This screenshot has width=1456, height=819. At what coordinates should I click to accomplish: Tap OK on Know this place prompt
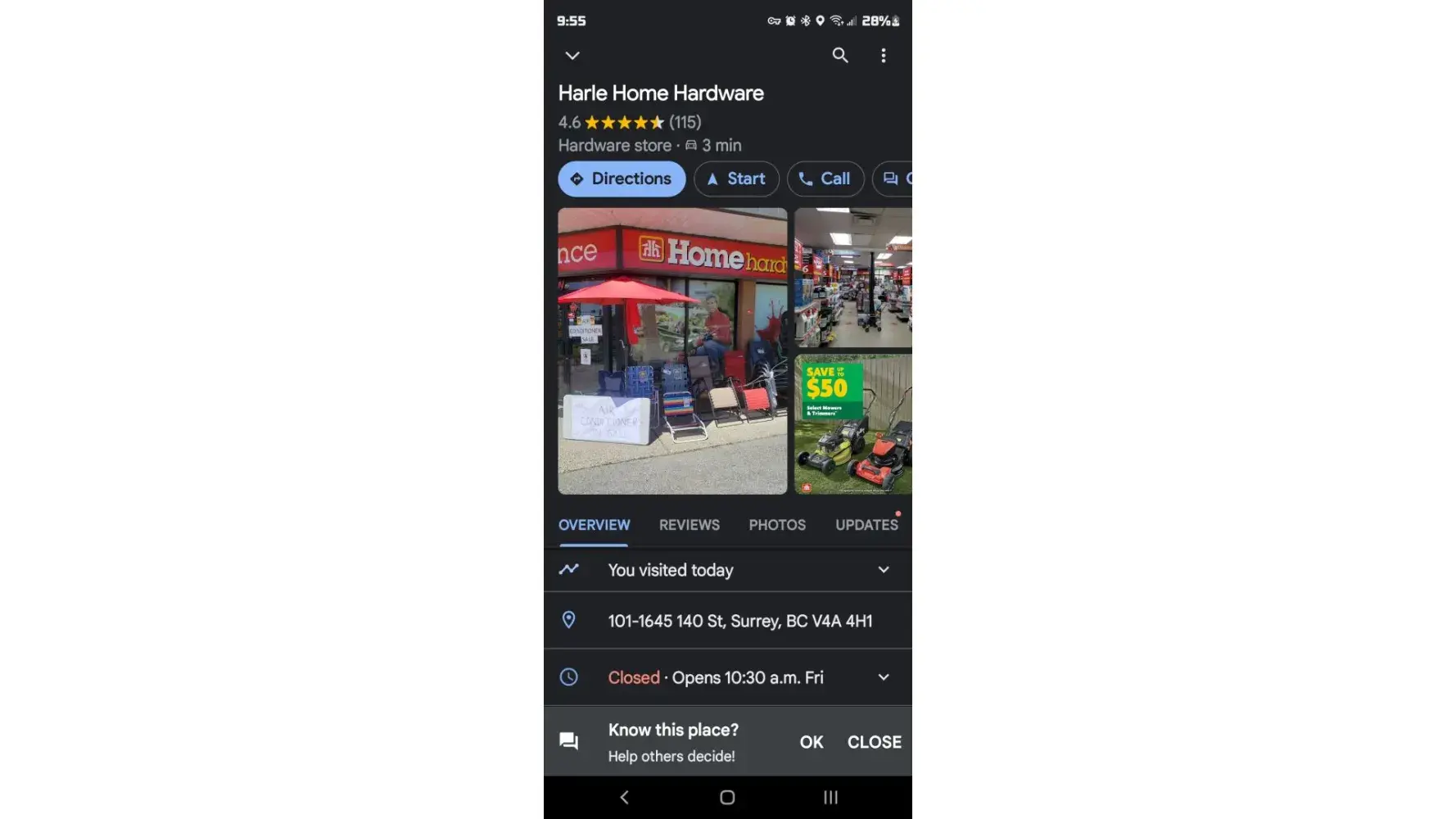coord(811,742)
